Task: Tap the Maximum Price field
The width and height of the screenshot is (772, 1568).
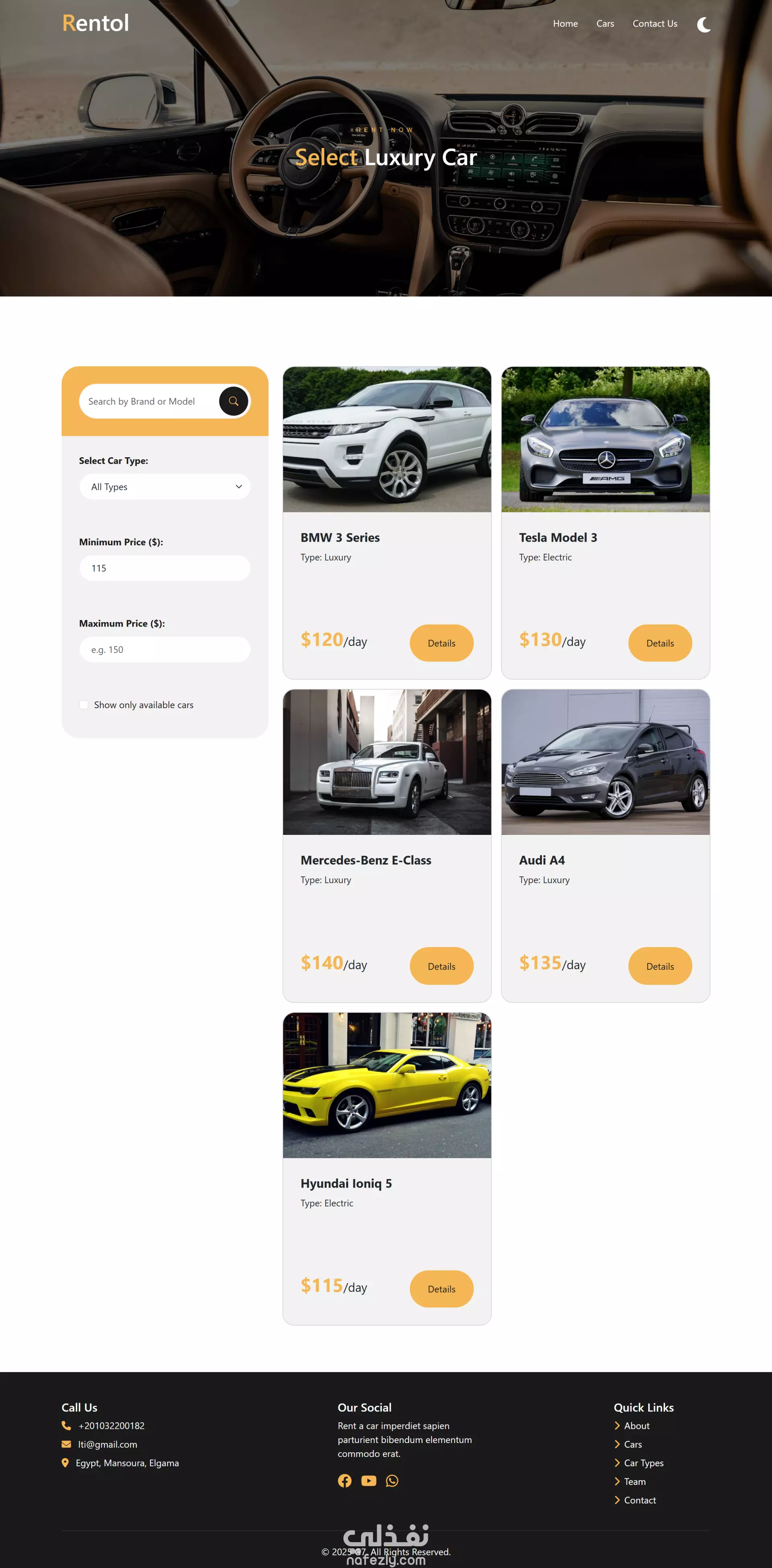Action: pos(165,649)
